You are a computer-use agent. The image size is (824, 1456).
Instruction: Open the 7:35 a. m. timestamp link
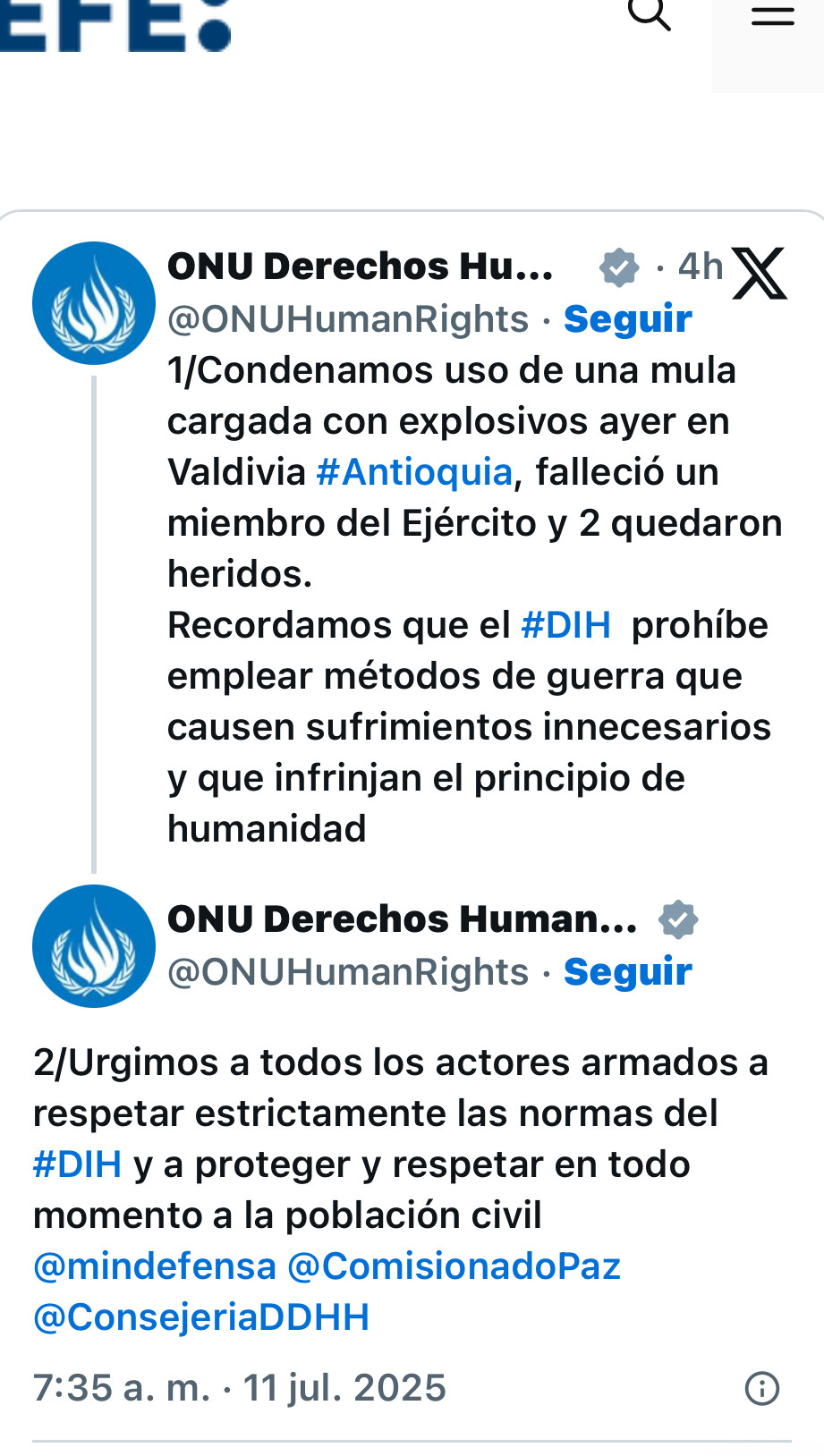(x=239, y=1388)
